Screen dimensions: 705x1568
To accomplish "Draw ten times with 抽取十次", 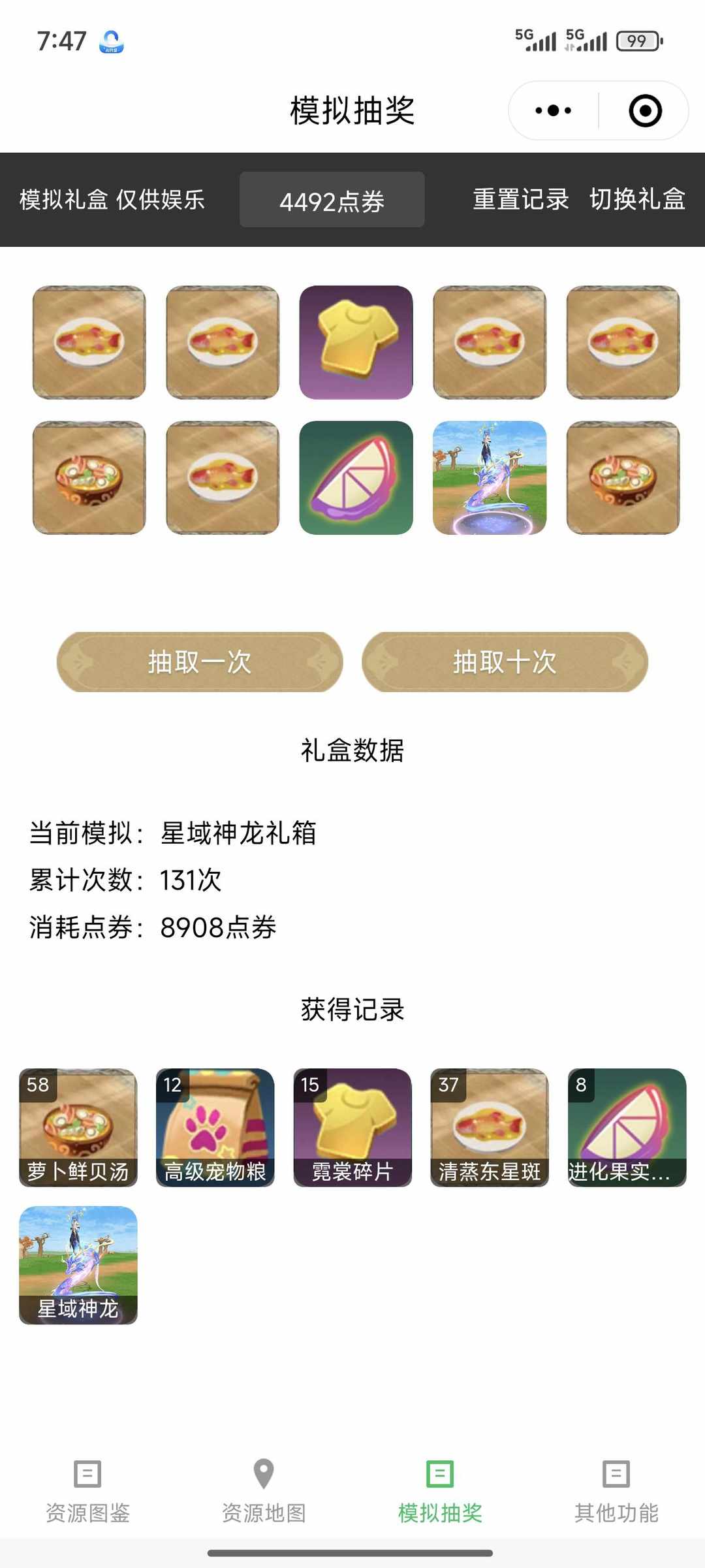I will (505, 662).
